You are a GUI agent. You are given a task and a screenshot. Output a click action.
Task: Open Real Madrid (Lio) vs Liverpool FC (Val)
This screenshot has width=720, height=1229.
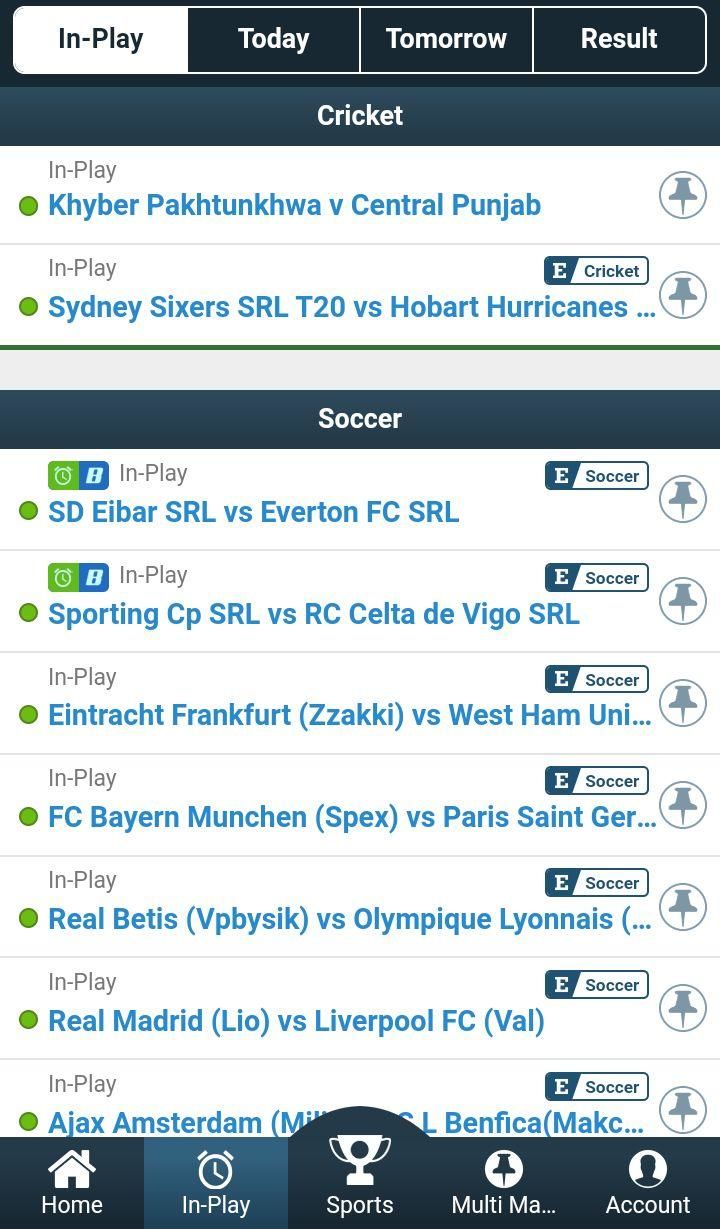(x=296, y=1021)
